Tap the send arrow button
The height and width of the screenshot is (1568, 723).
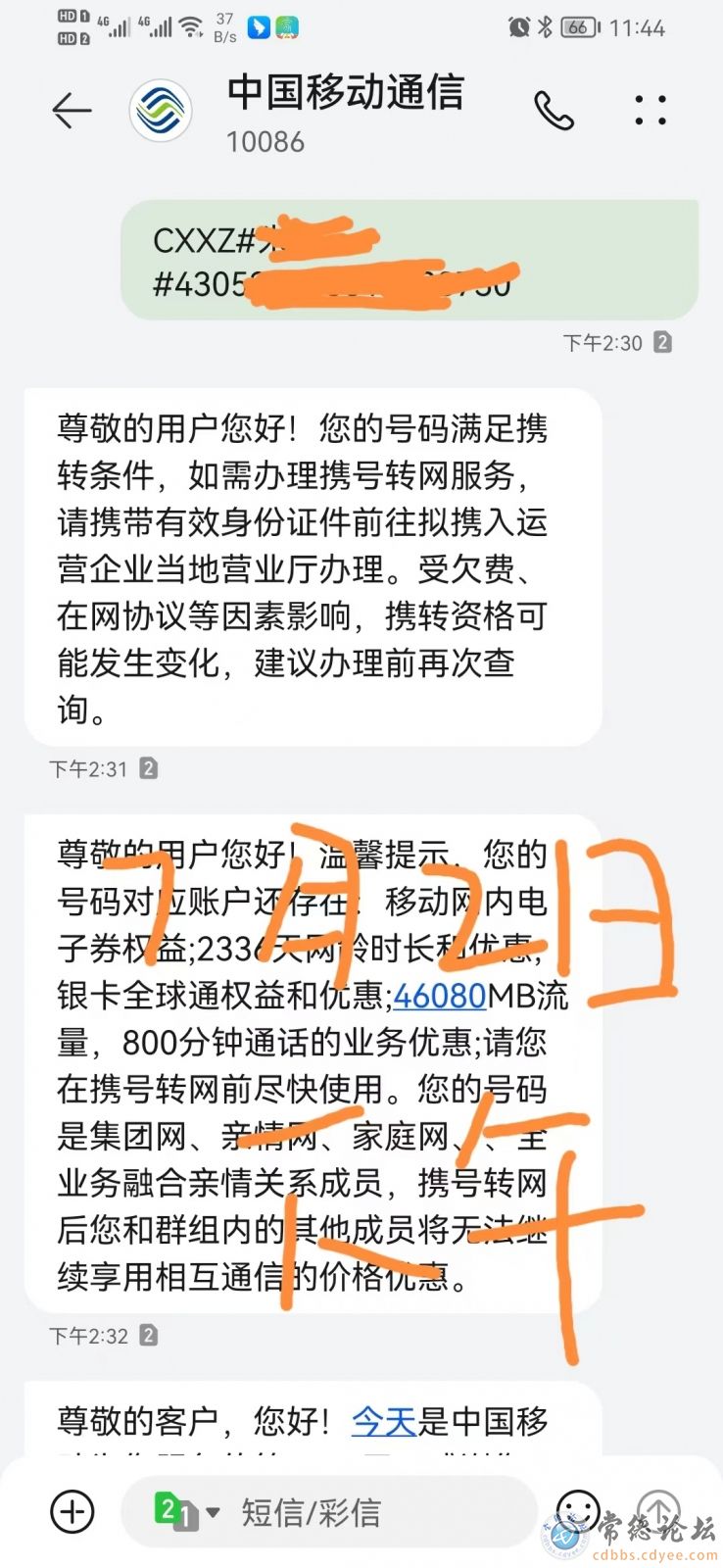pyautogui.click(x=659, y=1509)
